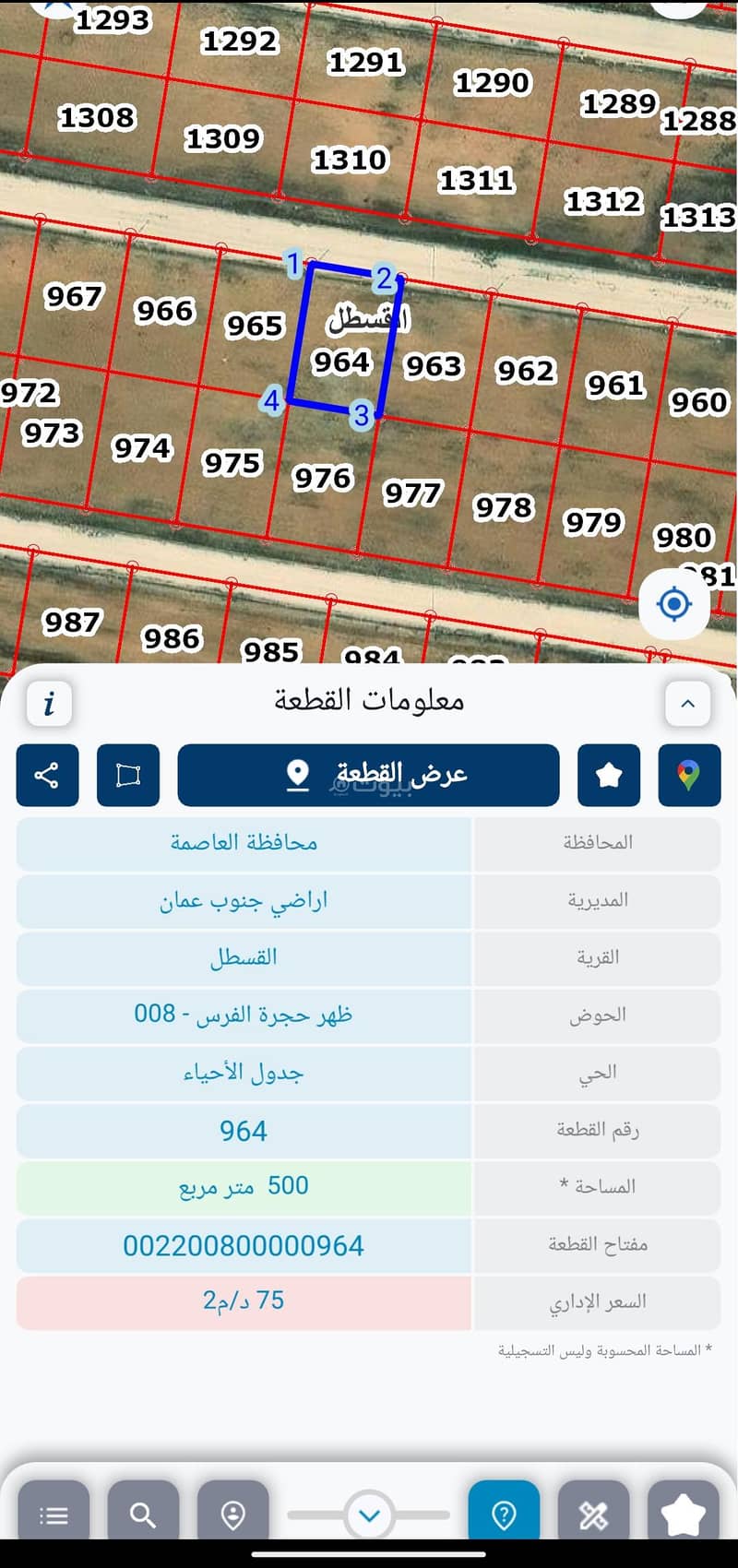Open the measurement tools button
Viewport: 738px width, 1568px height.
coord(593,1515)
